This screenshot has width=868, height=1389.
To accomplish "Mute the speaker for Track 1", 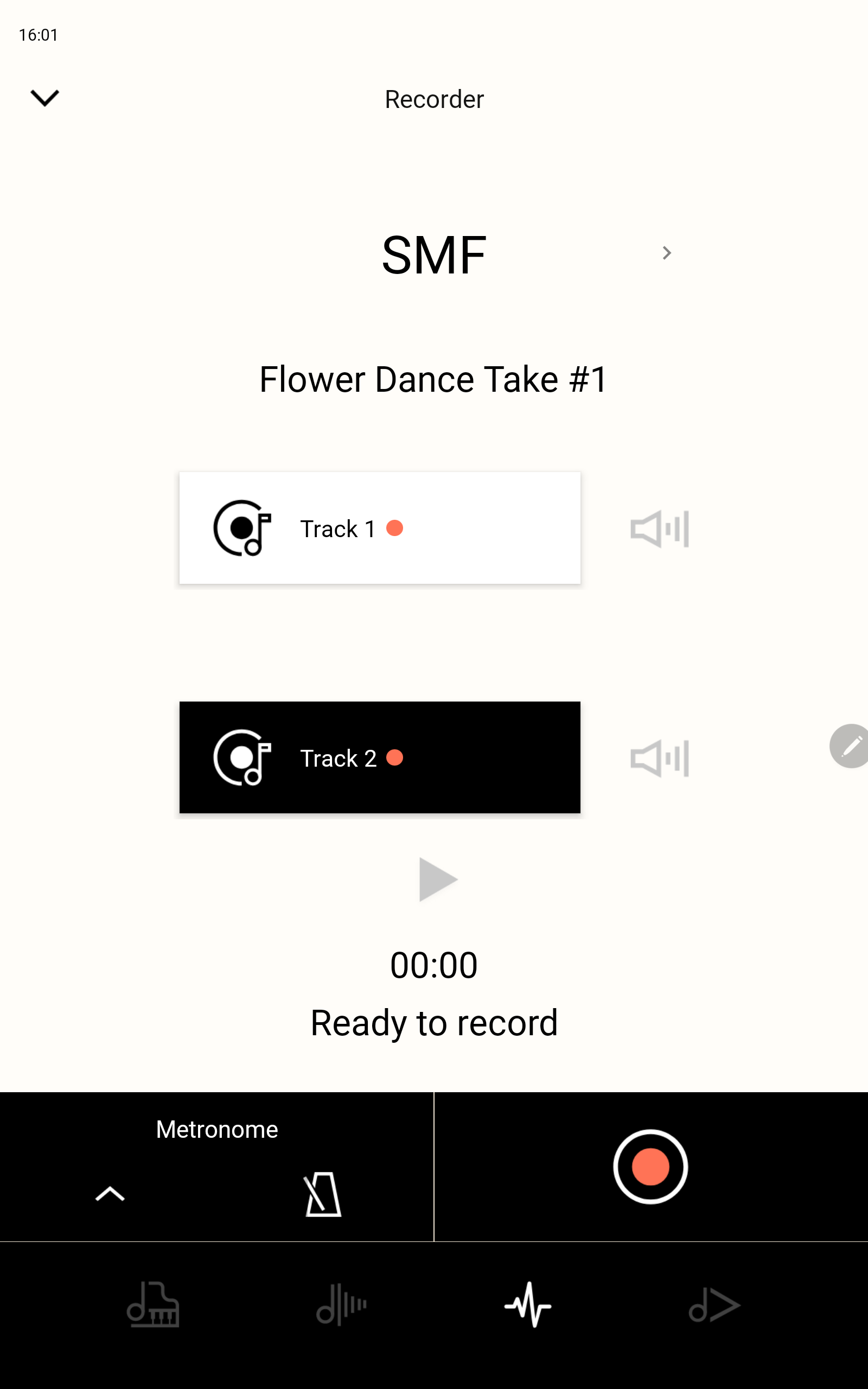I will (659, 528).
